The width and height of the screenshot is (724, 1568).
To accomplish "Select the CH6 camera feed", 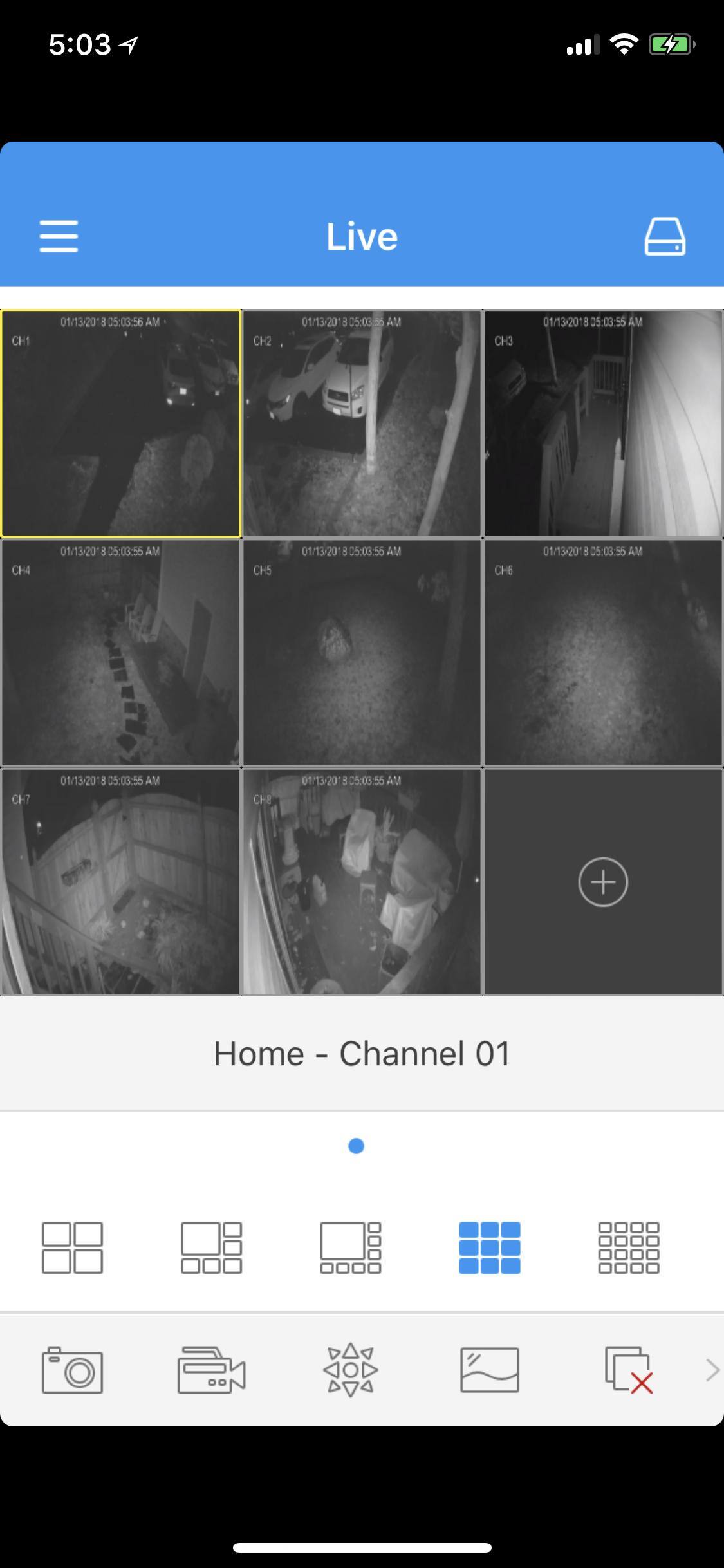I will (603, 653).
